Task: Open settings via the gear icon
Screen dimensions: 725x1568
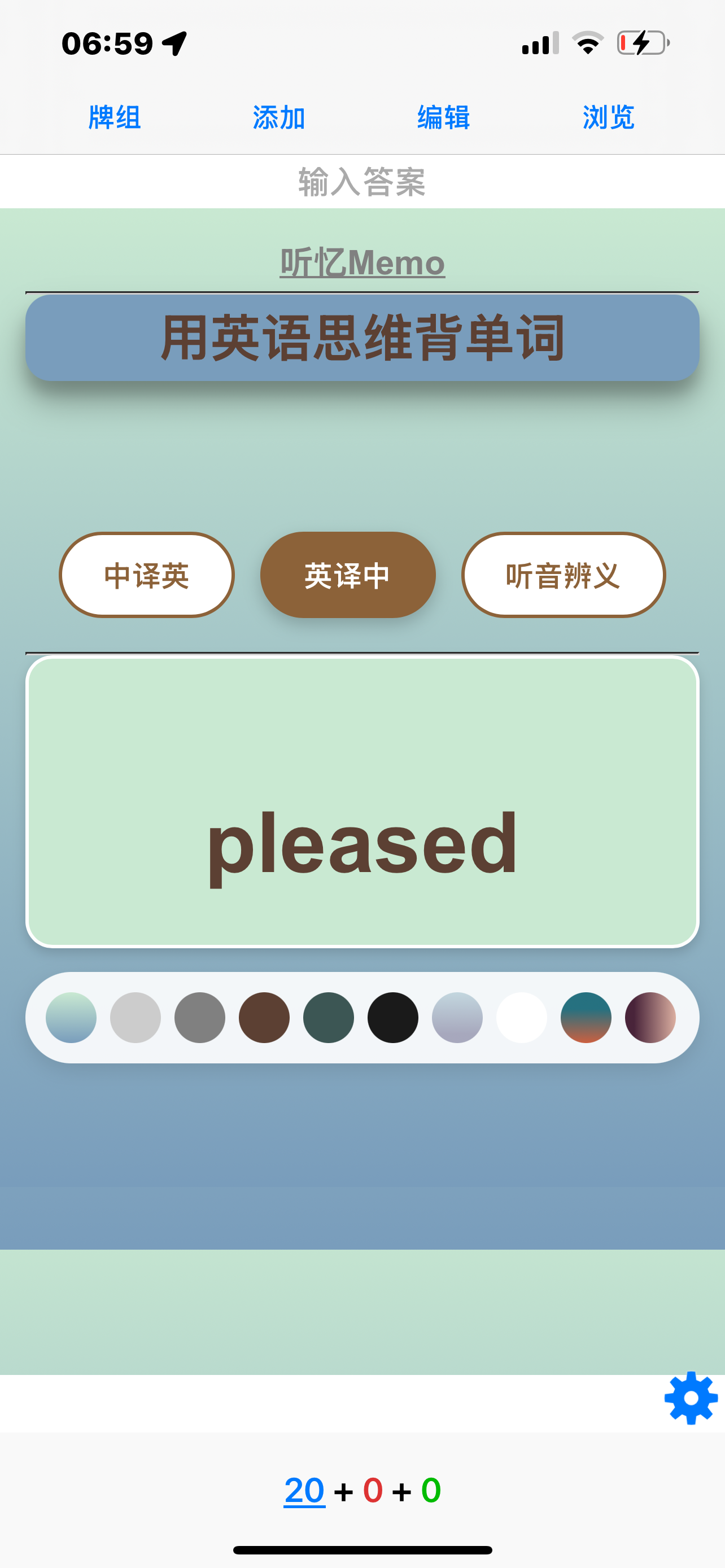Action: click(x=691, y=1398)
